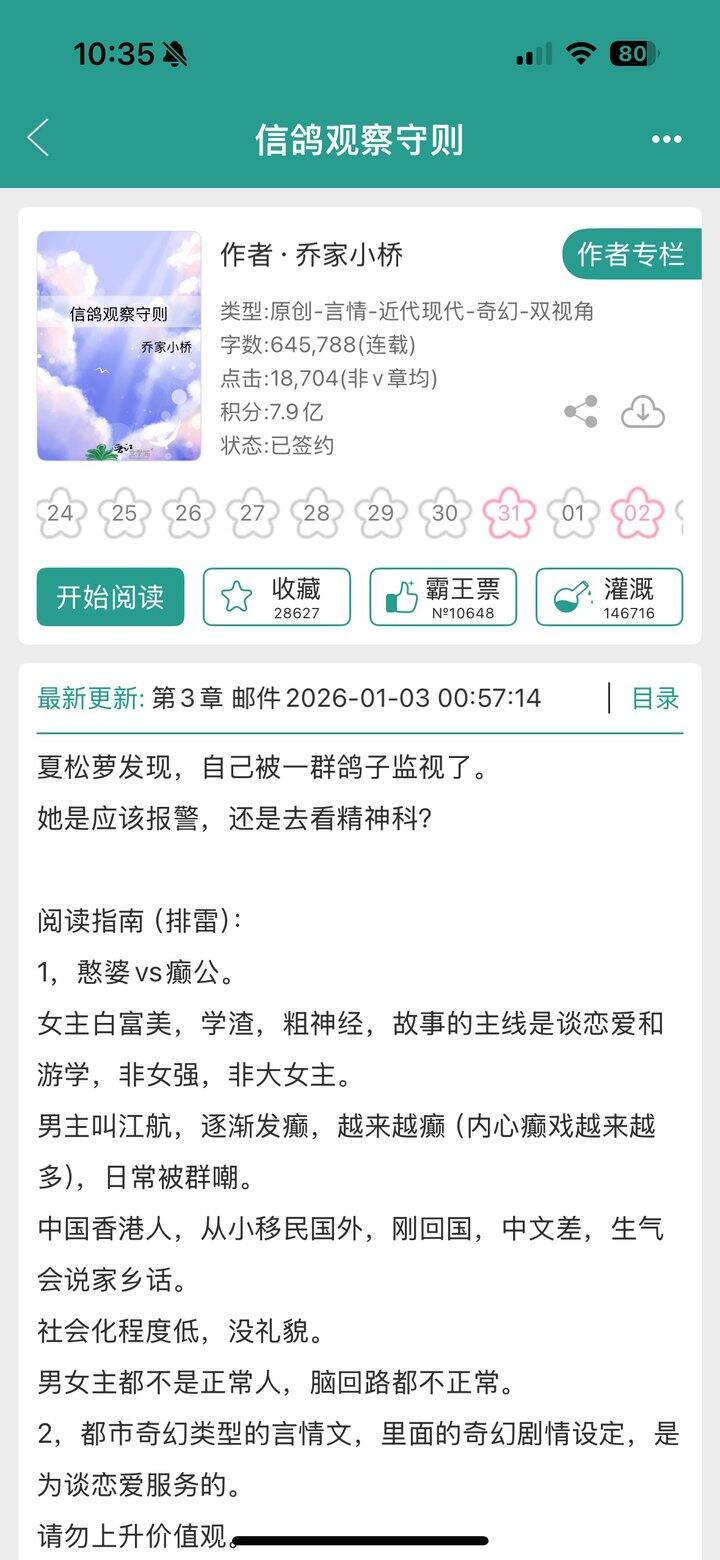720x1560 pixels.
Task: Go back using the back arrow
Action: click(x=38, y=138)
